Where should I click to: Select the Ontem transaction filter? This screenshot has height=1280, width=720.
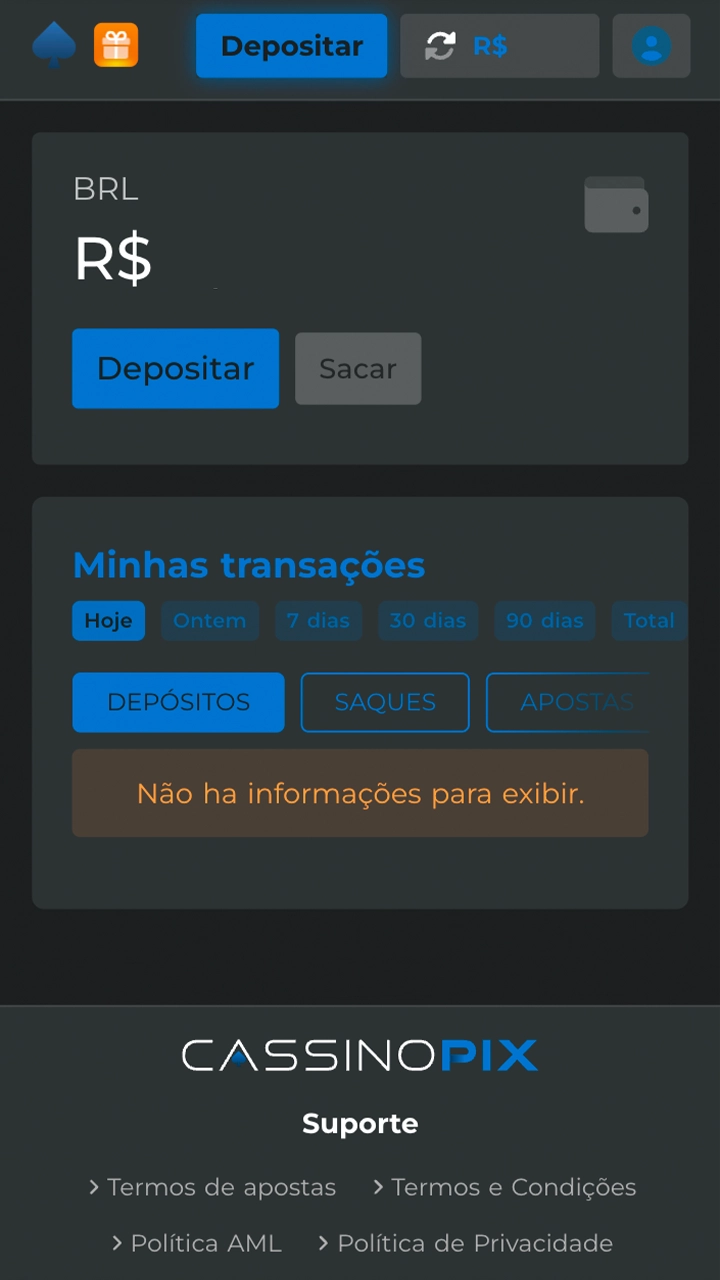209,620
